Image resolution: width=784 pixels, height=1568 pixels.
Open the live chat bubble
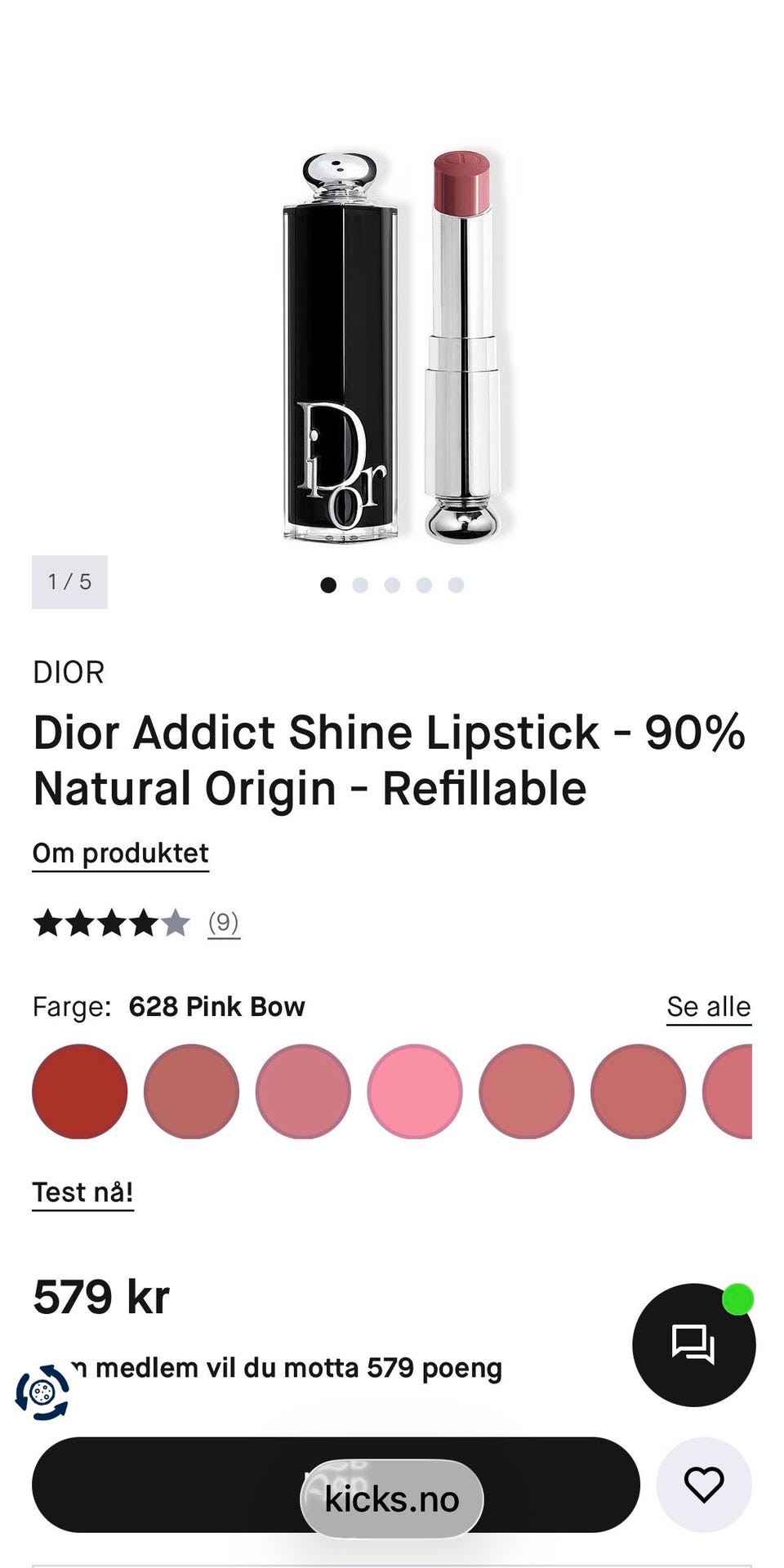[693, 1345]
